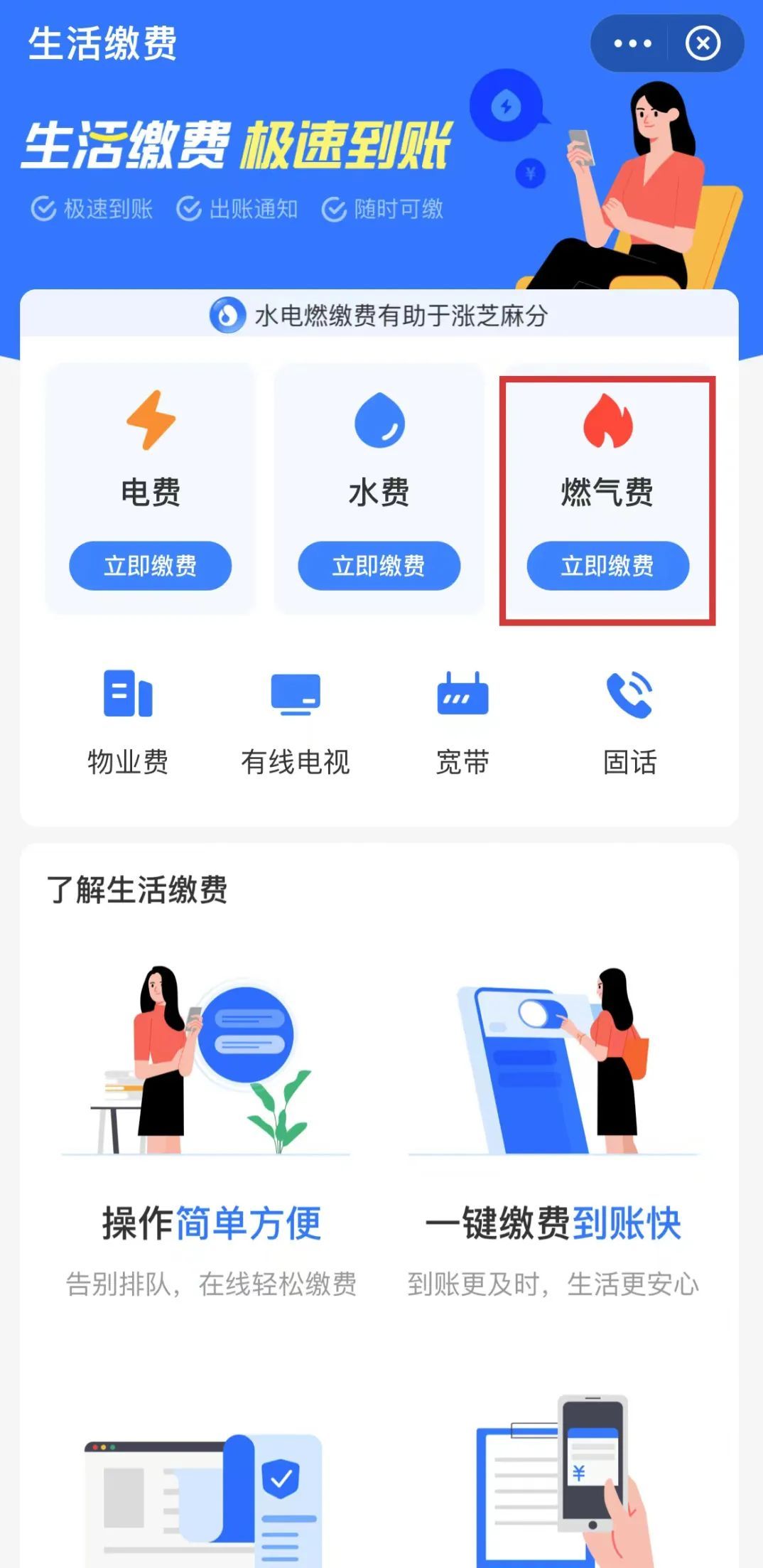This screenshot has width=763, height=1568.
Task: Open the 水电燃缴费有助于涨芝麻分 notice
Action: click(x=379, y=315)
